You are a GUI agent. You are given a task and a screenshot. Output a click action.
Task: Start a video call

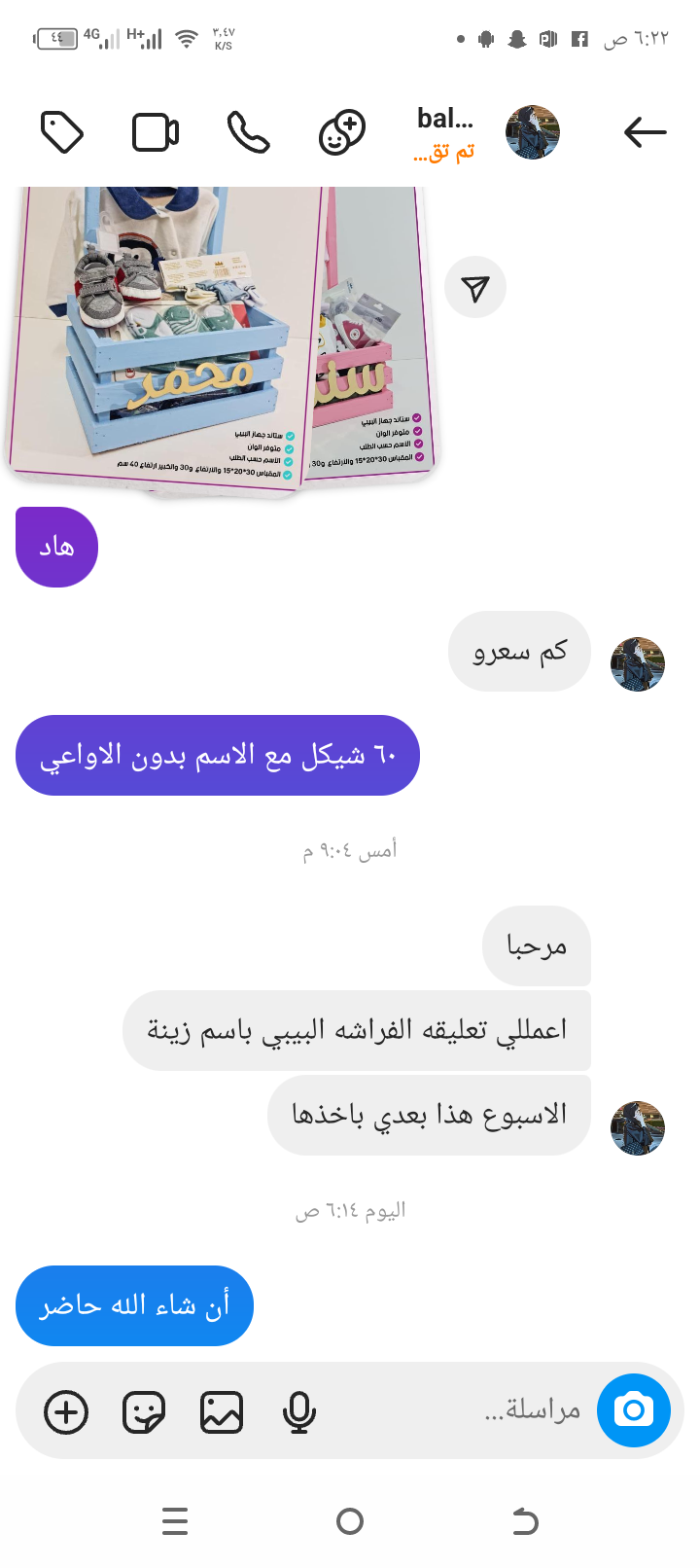[156, 132]
